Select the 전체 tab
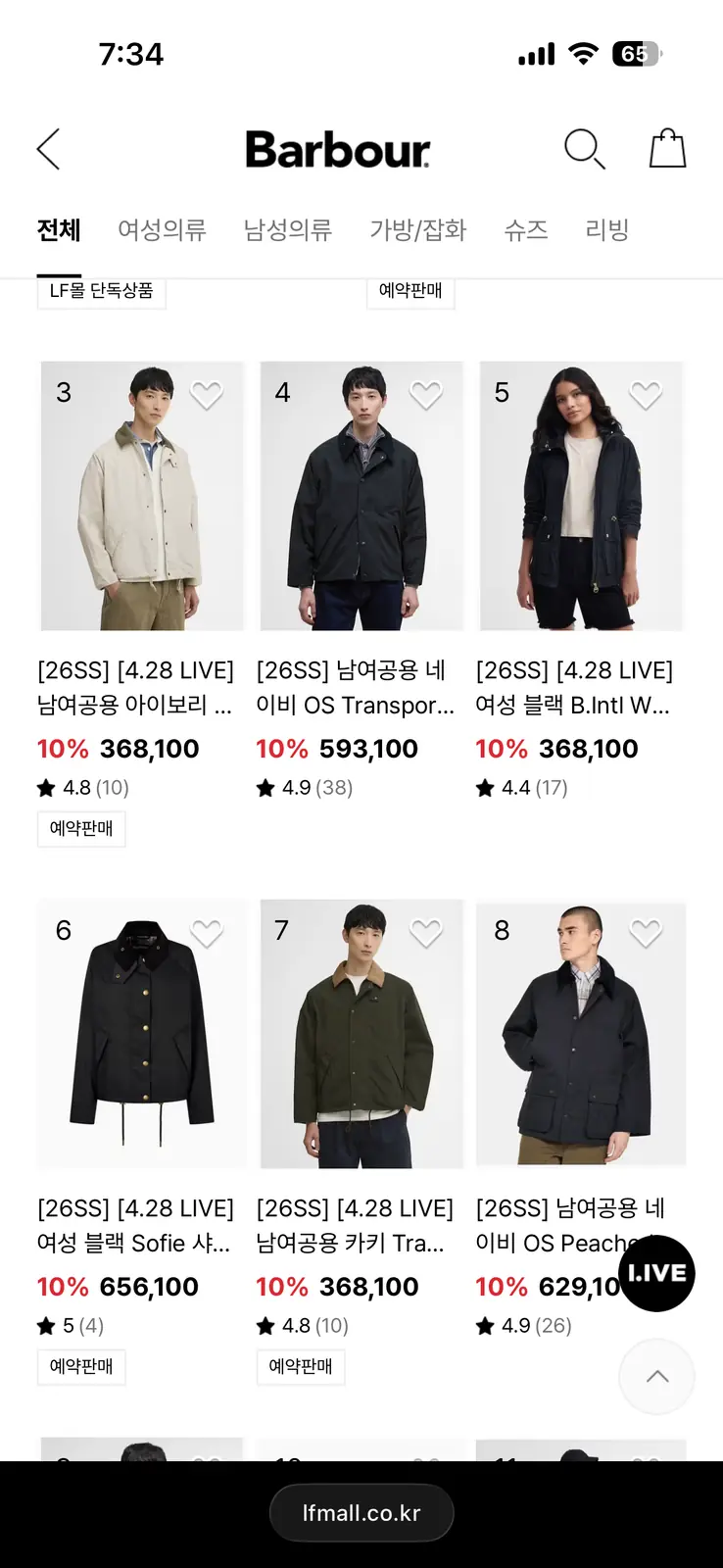This screenshot has height=1568, width=723. [59, 230]
